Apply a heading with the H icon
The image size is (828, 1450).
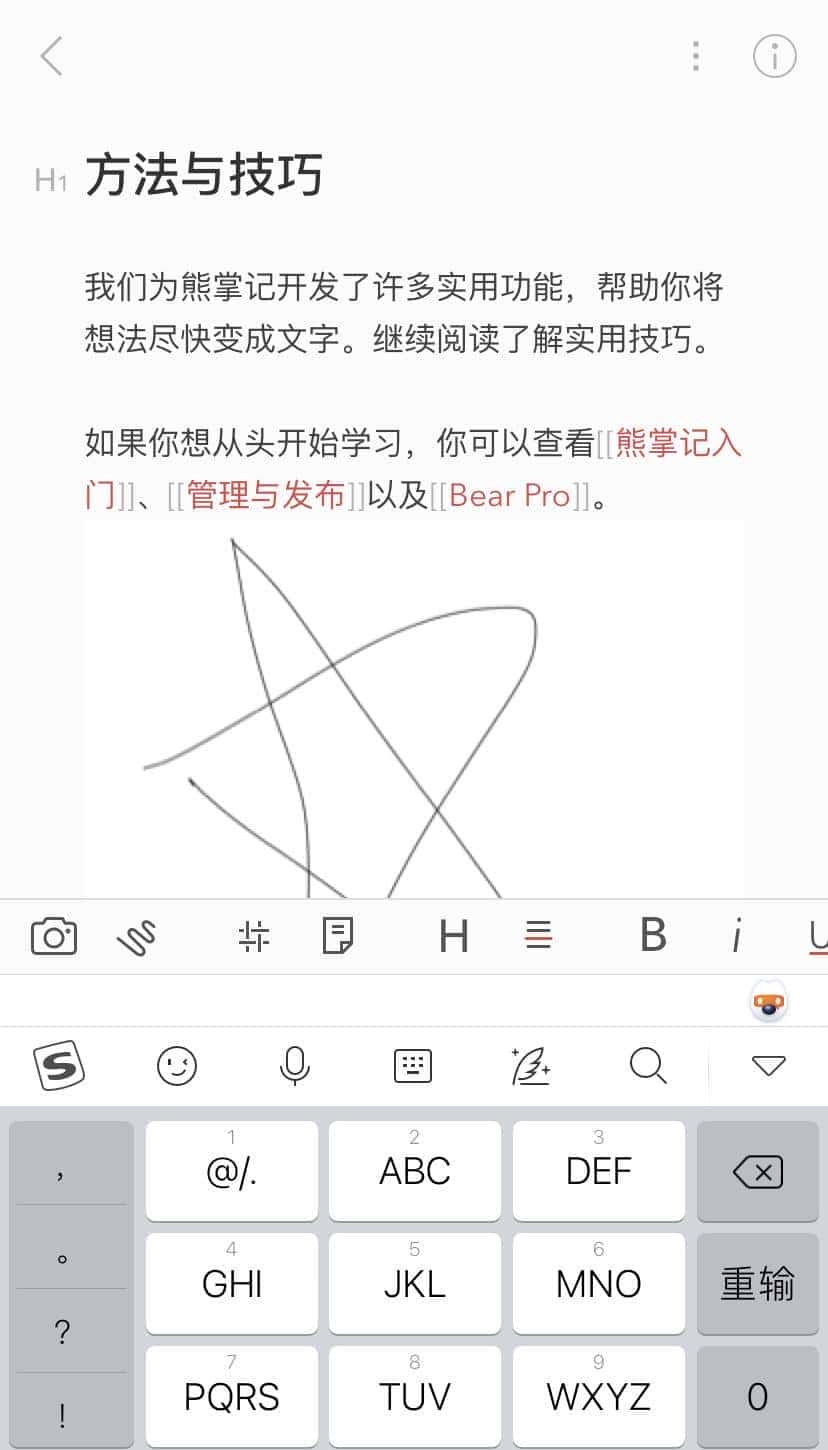453,936
